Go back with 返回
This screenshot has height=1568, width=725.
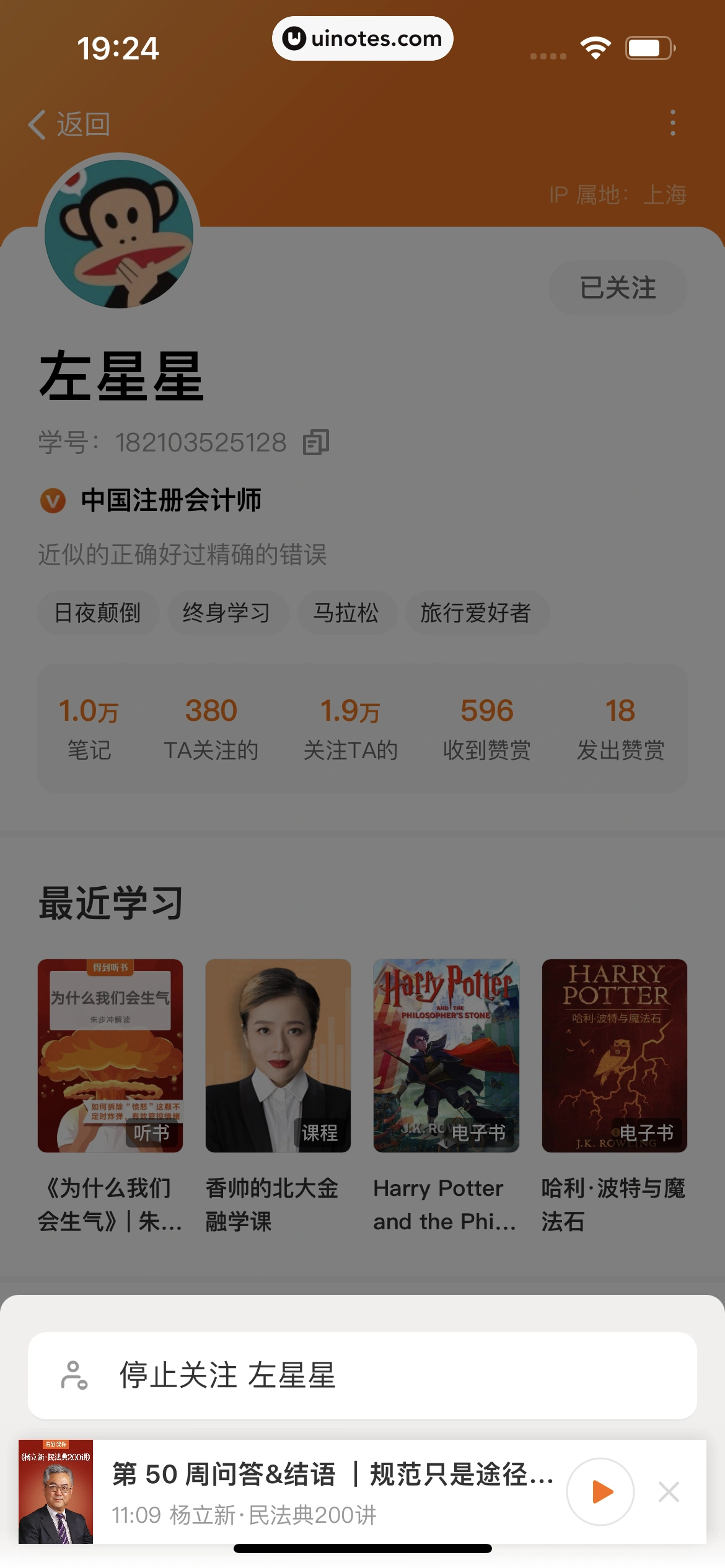coord(69,124)
